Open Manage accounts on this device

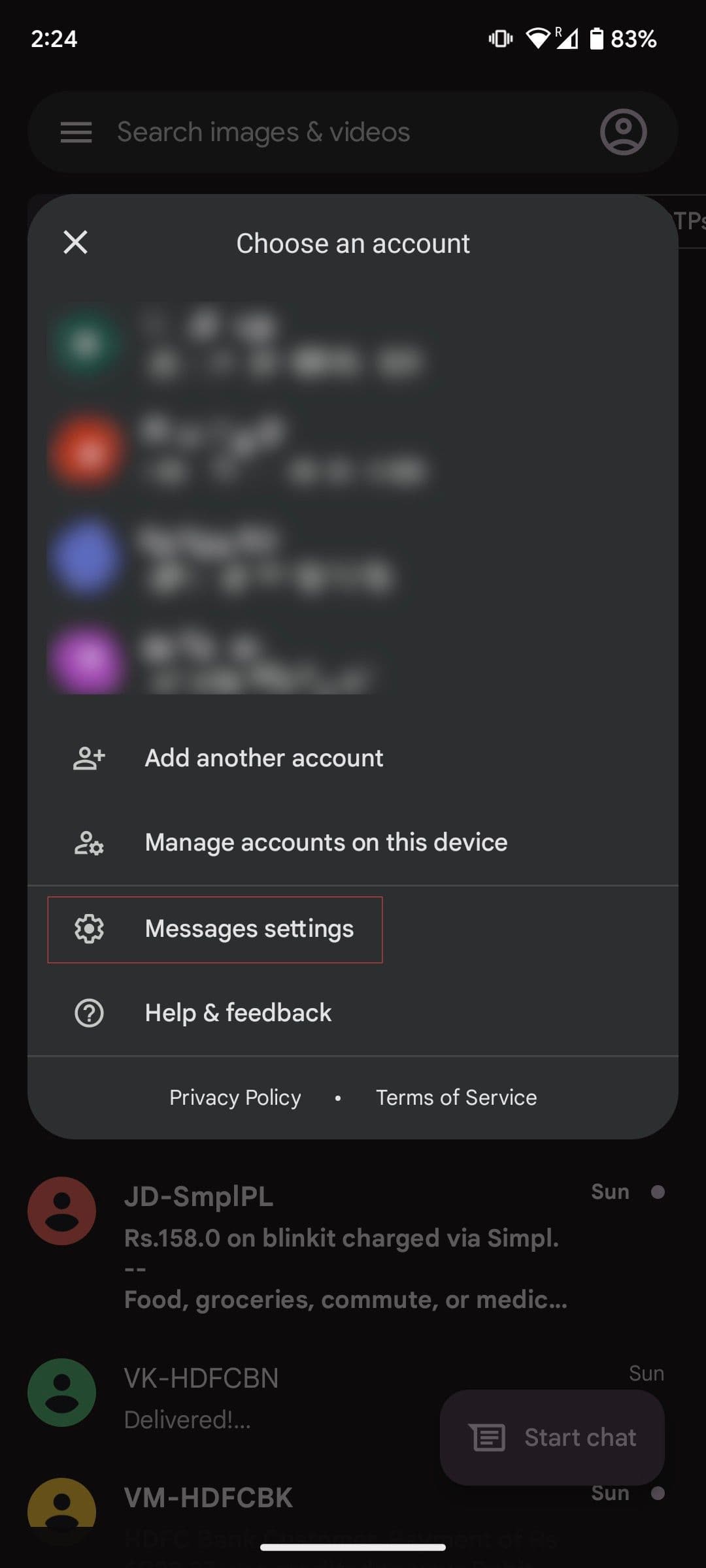(x=326, y=842)
